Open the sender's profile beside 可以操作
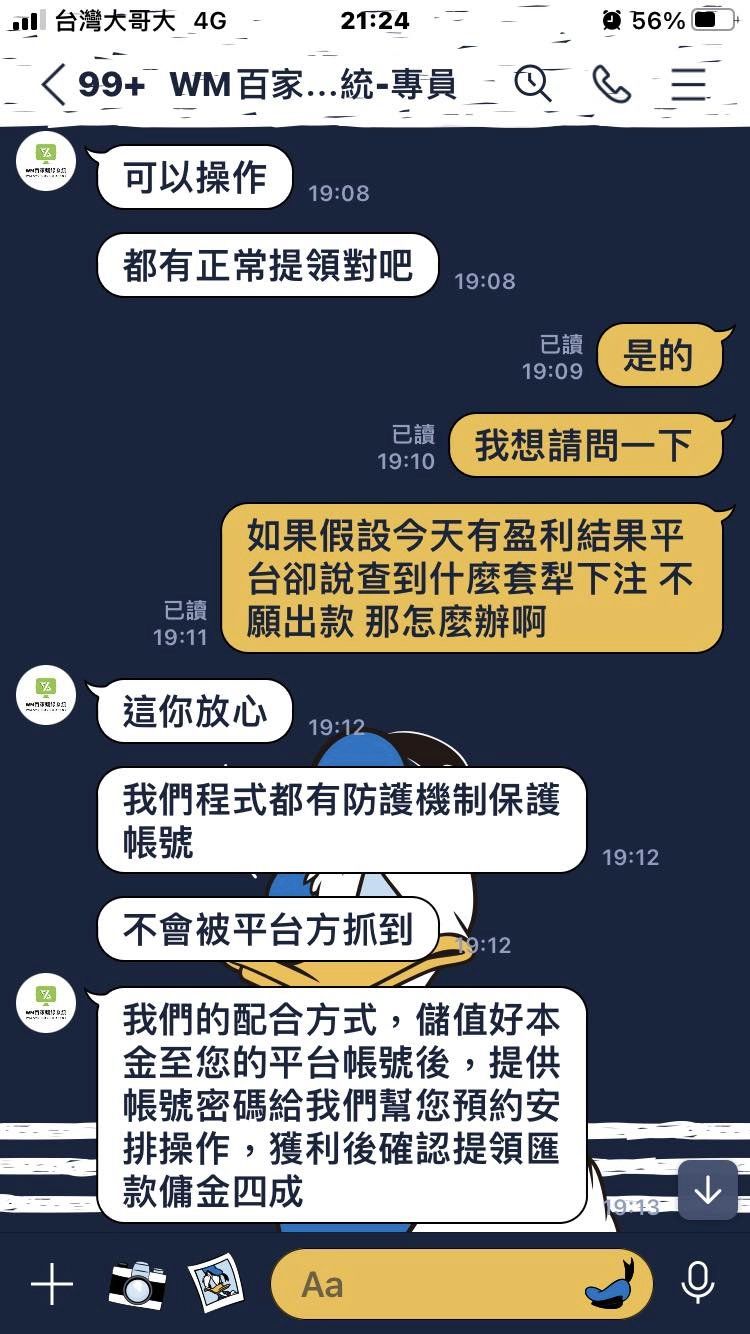Image resolution: width=750 pixels, height=1334 pixels. (x=46, y=162)
